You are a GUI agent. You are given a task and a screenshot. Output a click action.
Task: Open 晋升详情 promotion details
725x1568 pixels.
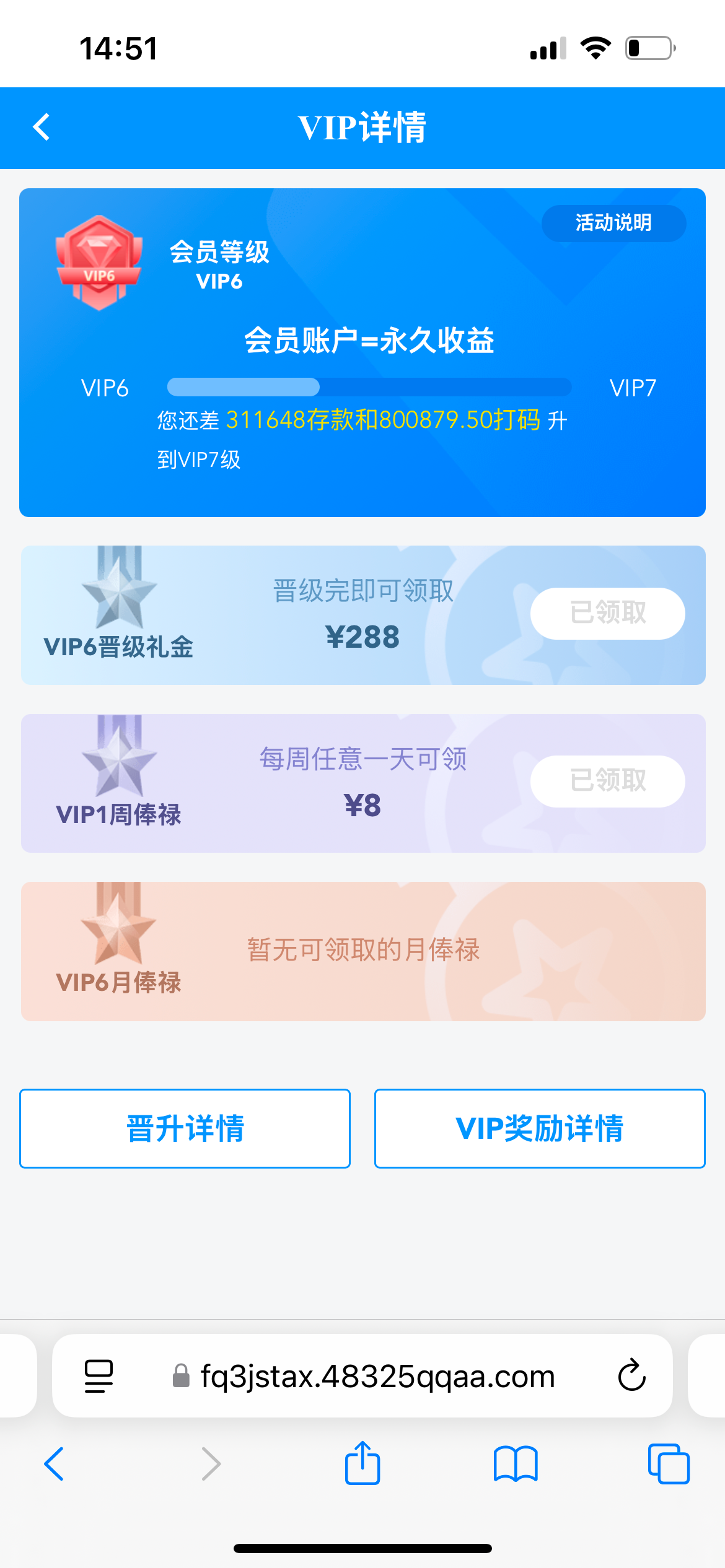click(x=185, y=1128)
